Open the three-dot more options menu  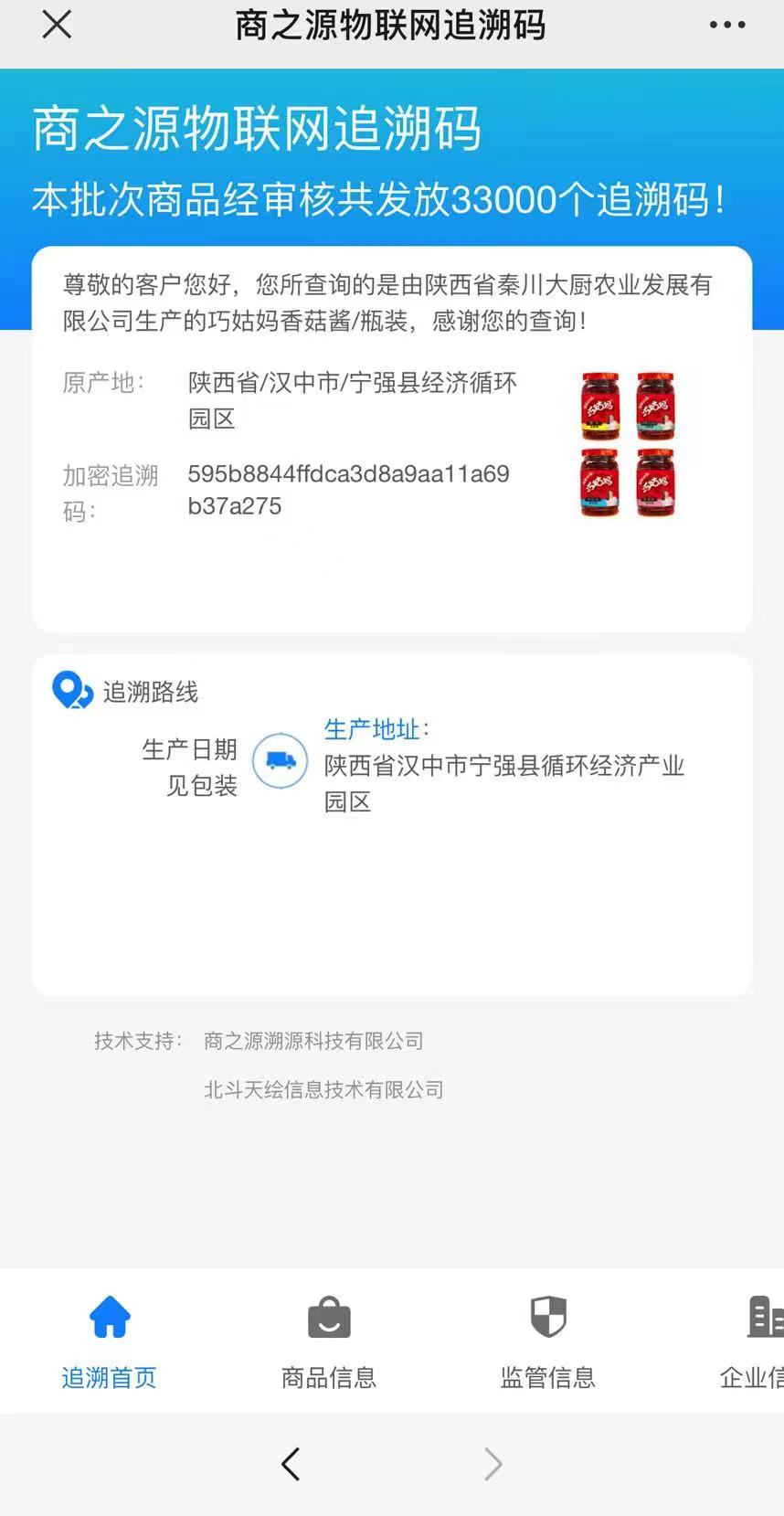point(727,26)
